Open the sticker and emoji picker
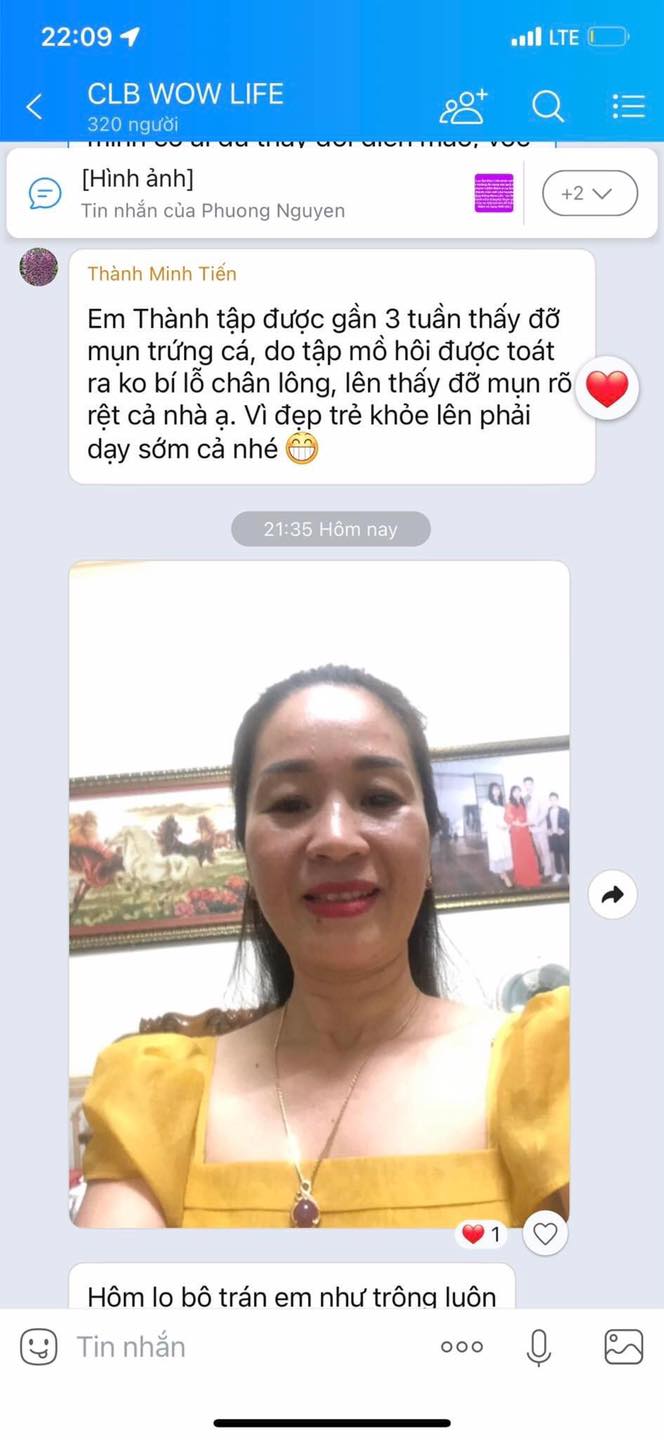The height and width of the screenshot is (1440, 664). 39,1347
